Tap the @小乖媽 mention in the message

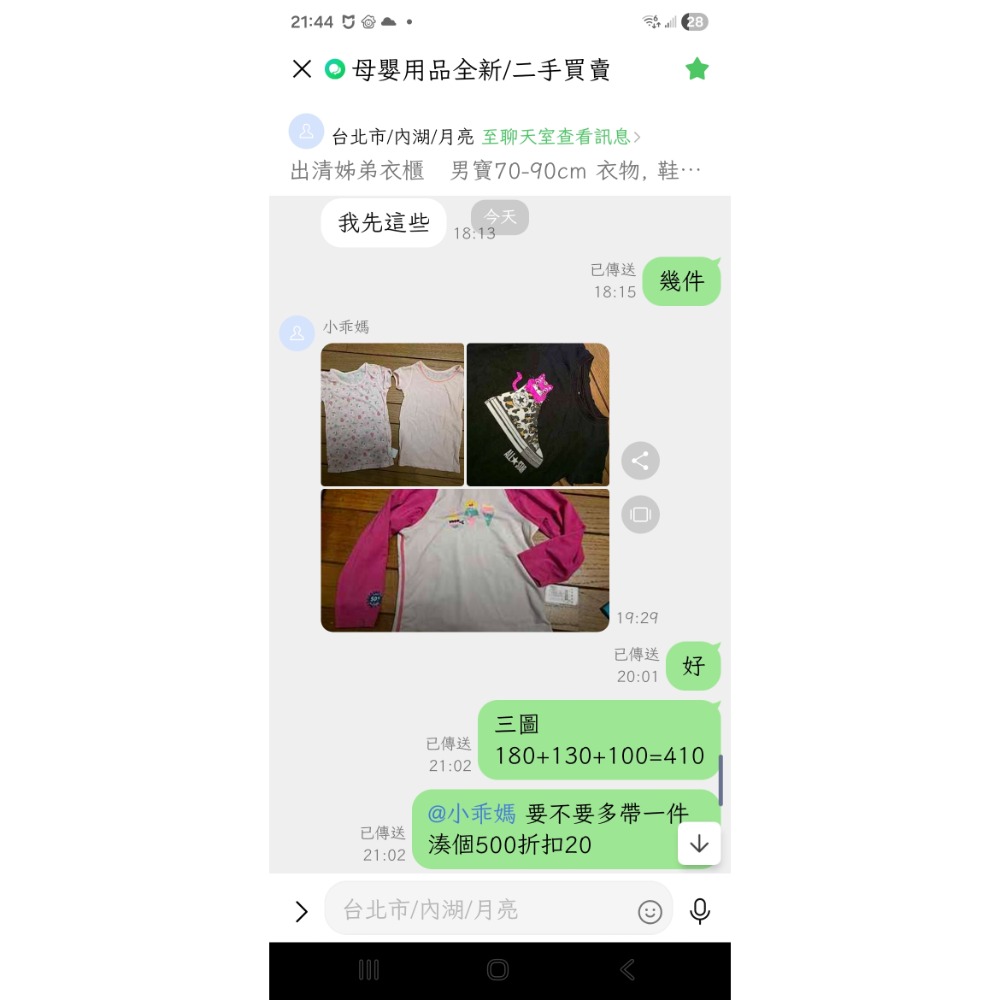471,813
